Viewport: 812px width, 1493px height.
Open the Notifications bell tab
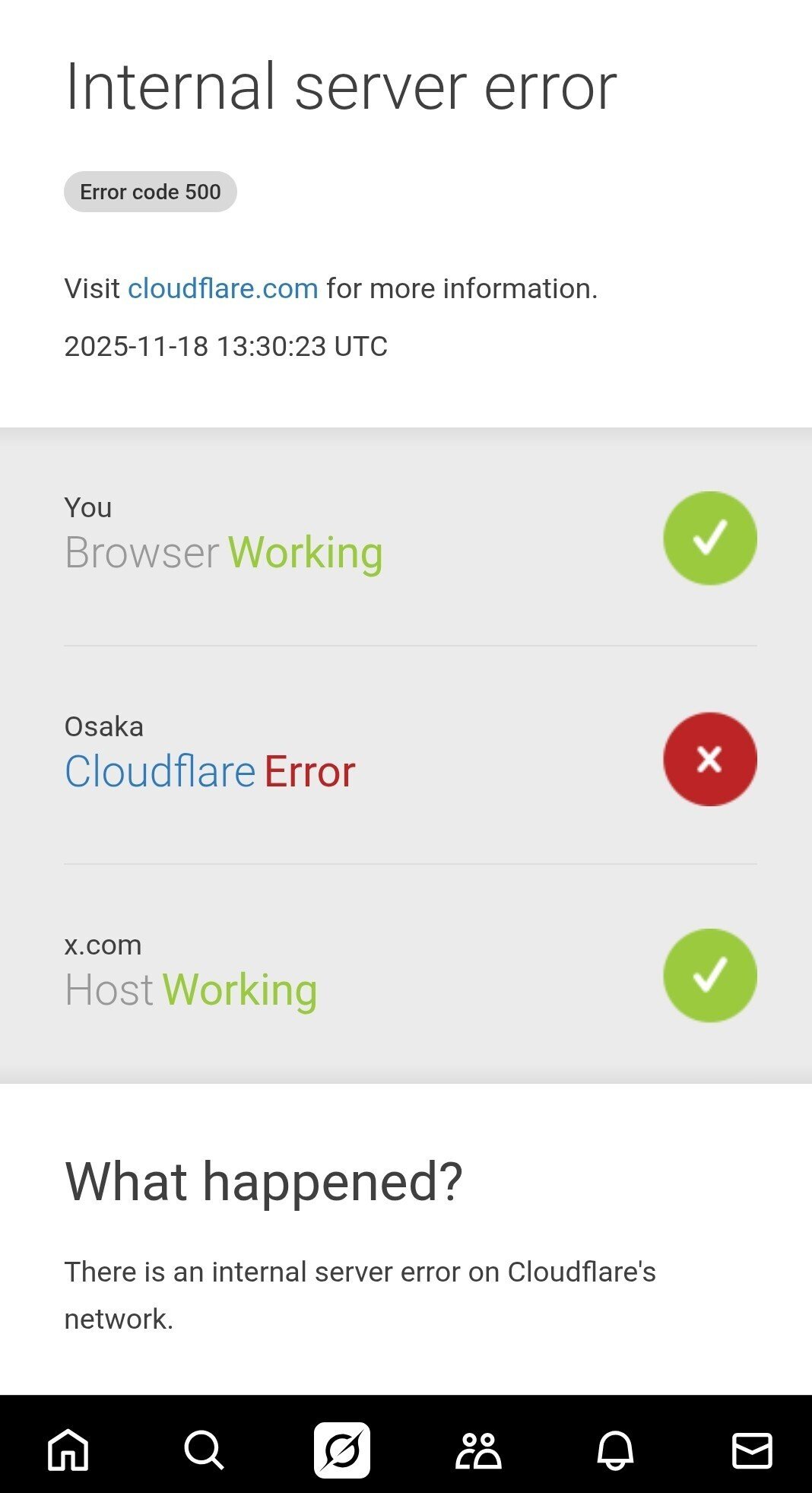pyautogui.click(x=615, y=1450)
